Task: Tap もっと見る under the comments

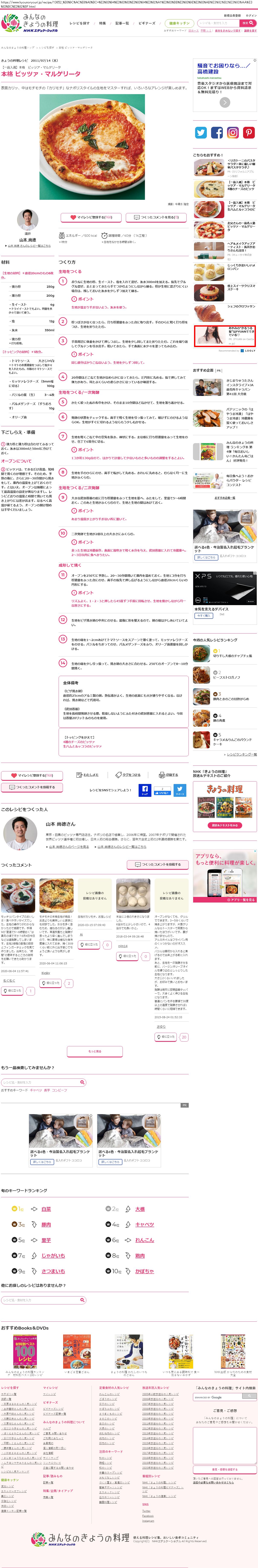Action: [x=94, y=1051]
